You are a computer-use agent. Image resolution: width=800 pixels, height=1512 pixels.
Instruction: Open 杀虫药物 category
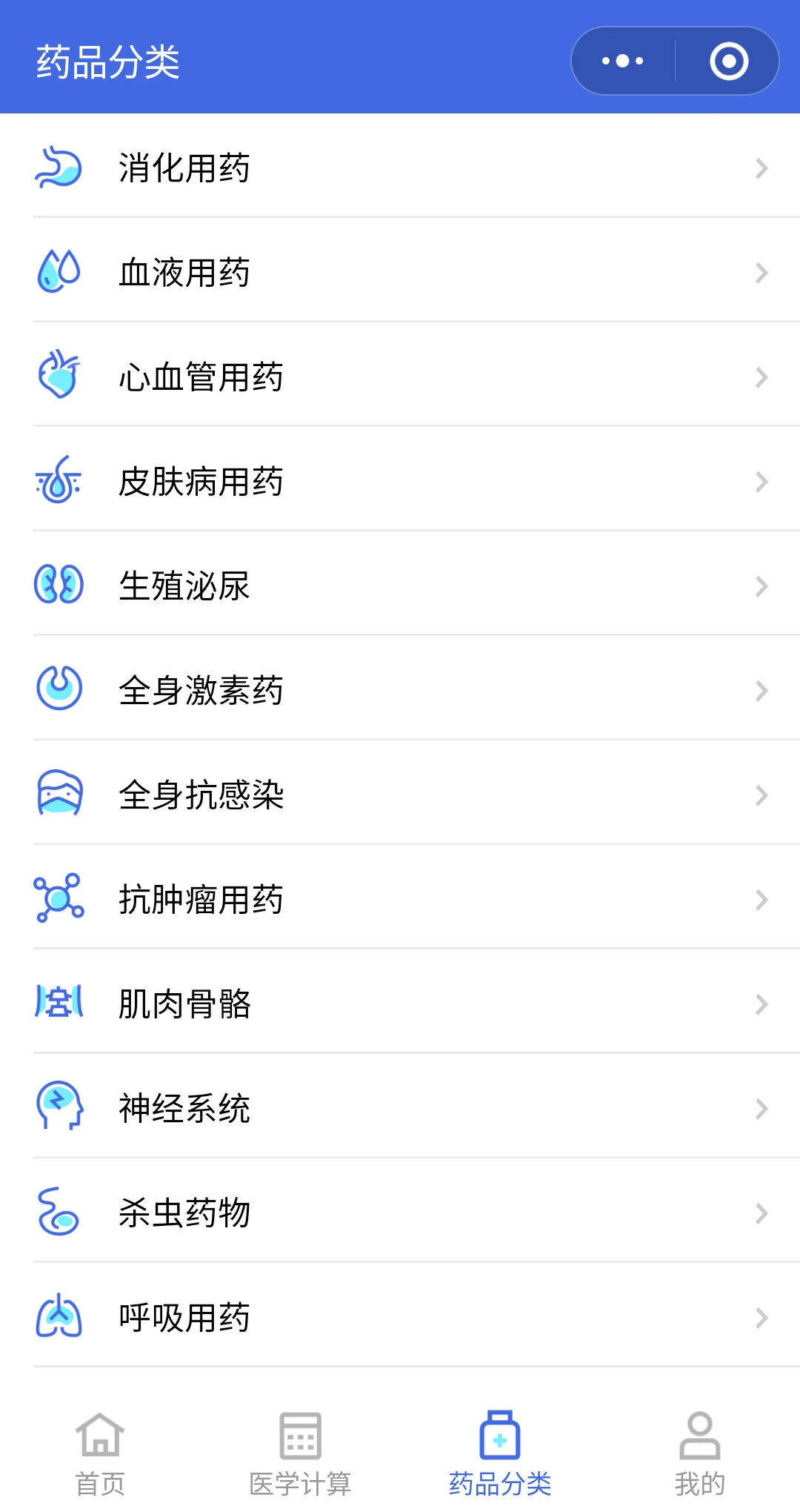tap(400, 1213)
